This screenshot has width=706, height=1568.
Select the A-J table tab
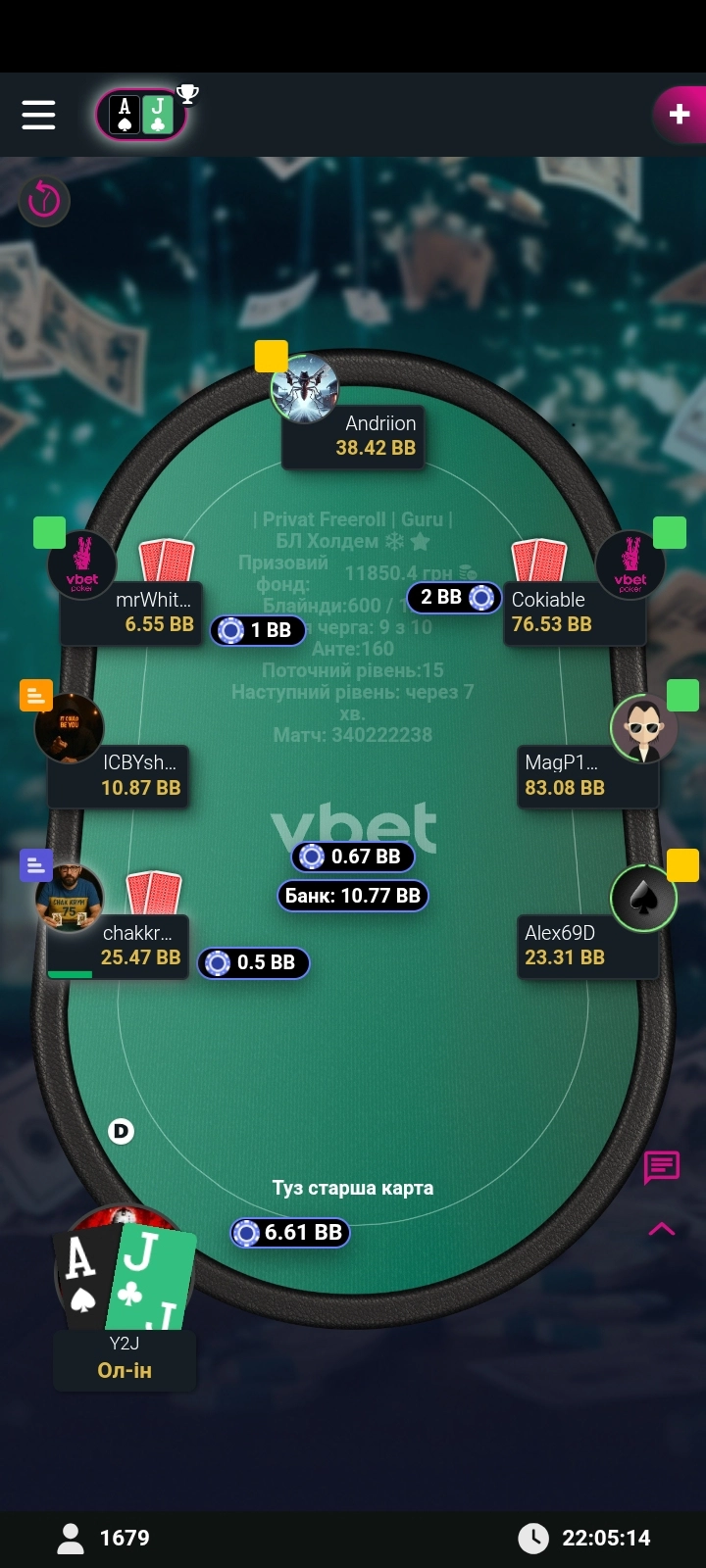pos(141,116)
